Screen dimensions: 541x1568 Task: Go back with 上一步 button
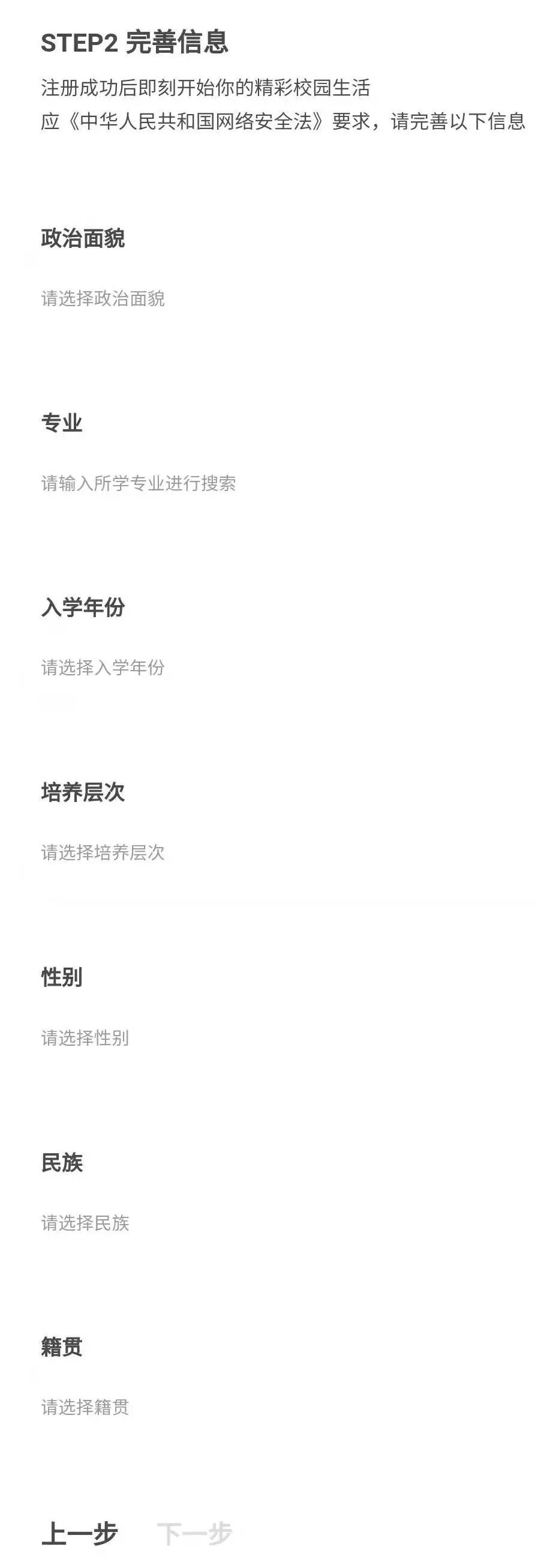(80, 1533)
